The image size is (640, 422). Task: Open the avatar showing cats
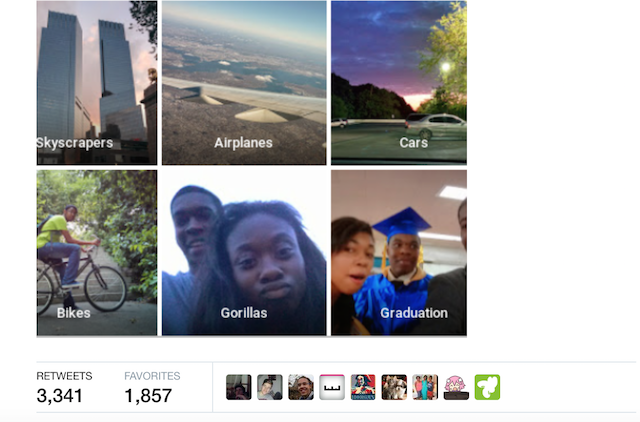click(x=394, y=387)
